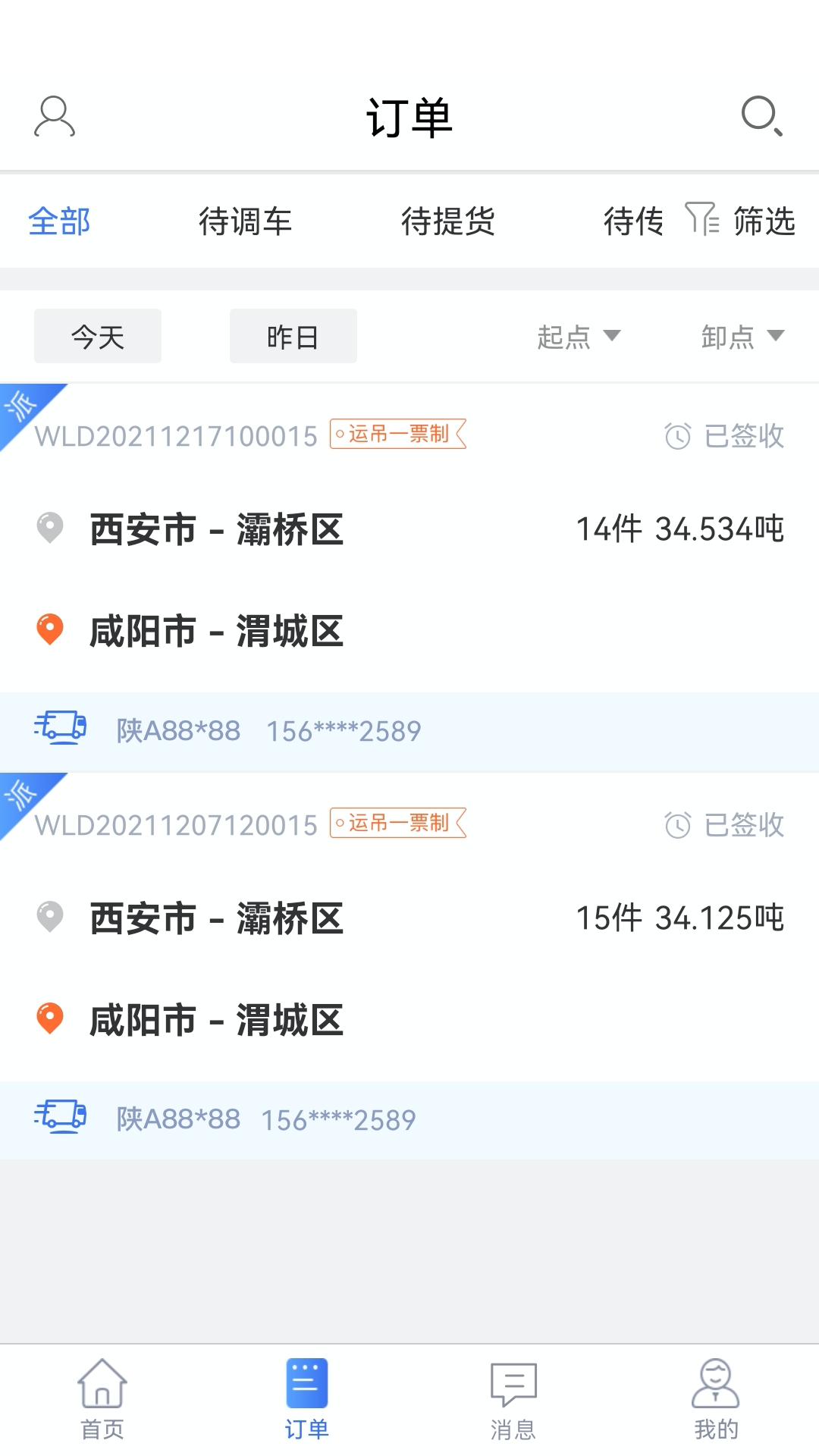Screen dimensions: 819x1456
Task: Tap the blue 派 corner badge
Action: coord(19,406)
